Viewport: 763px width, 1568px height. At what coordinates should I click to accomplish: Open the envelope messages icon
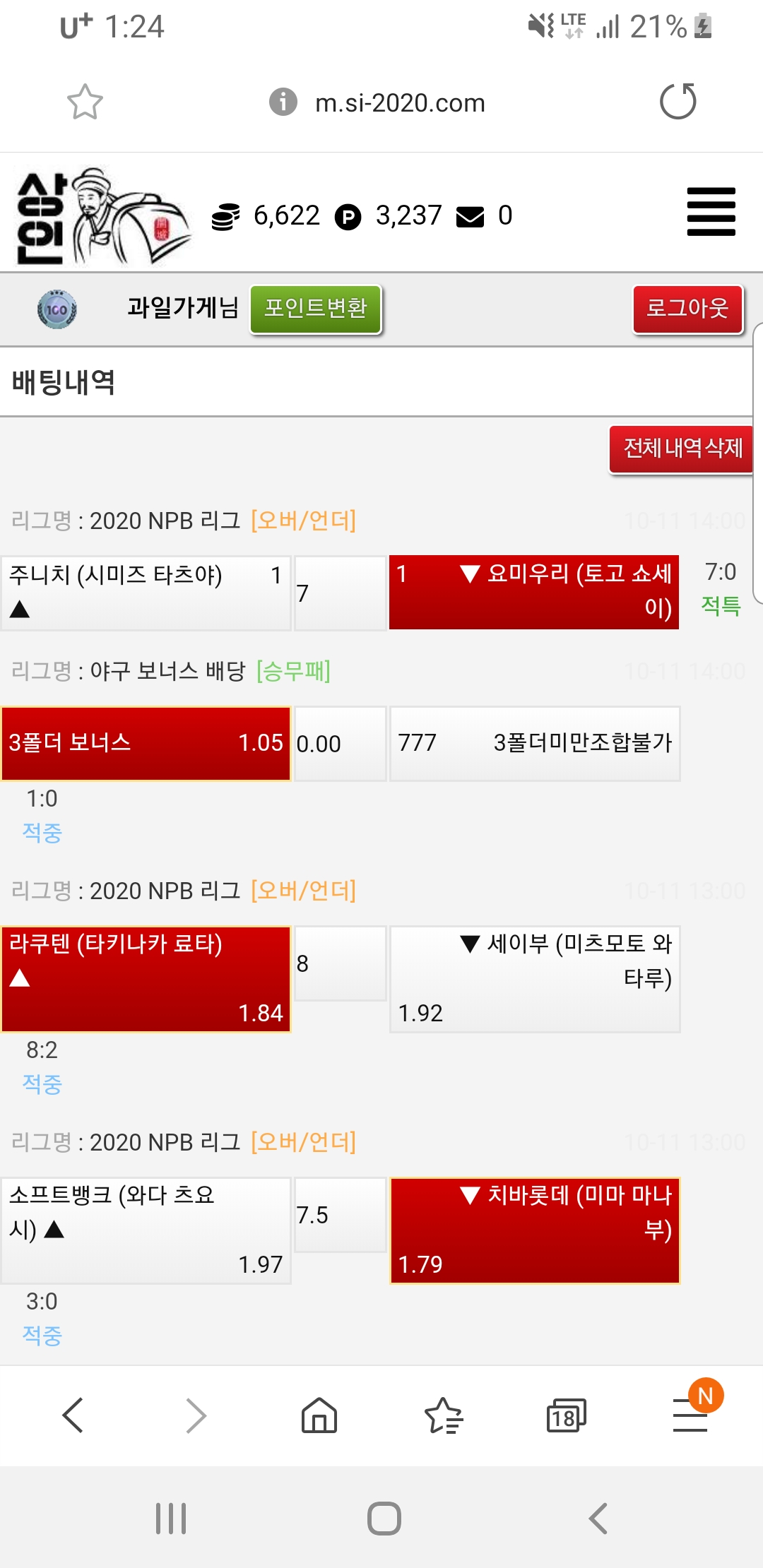(471, 217)
